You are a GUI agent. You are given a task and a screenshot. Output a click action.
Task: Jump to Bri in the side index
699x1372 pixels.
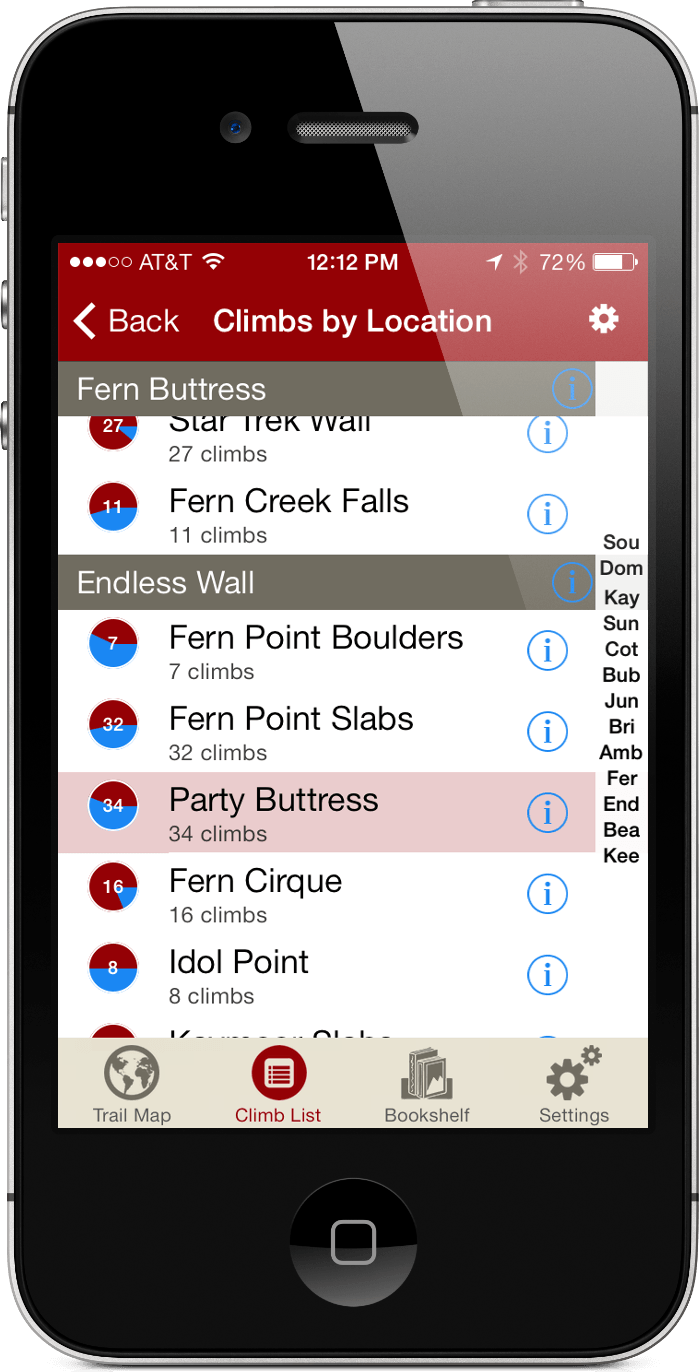click(621, 727)
